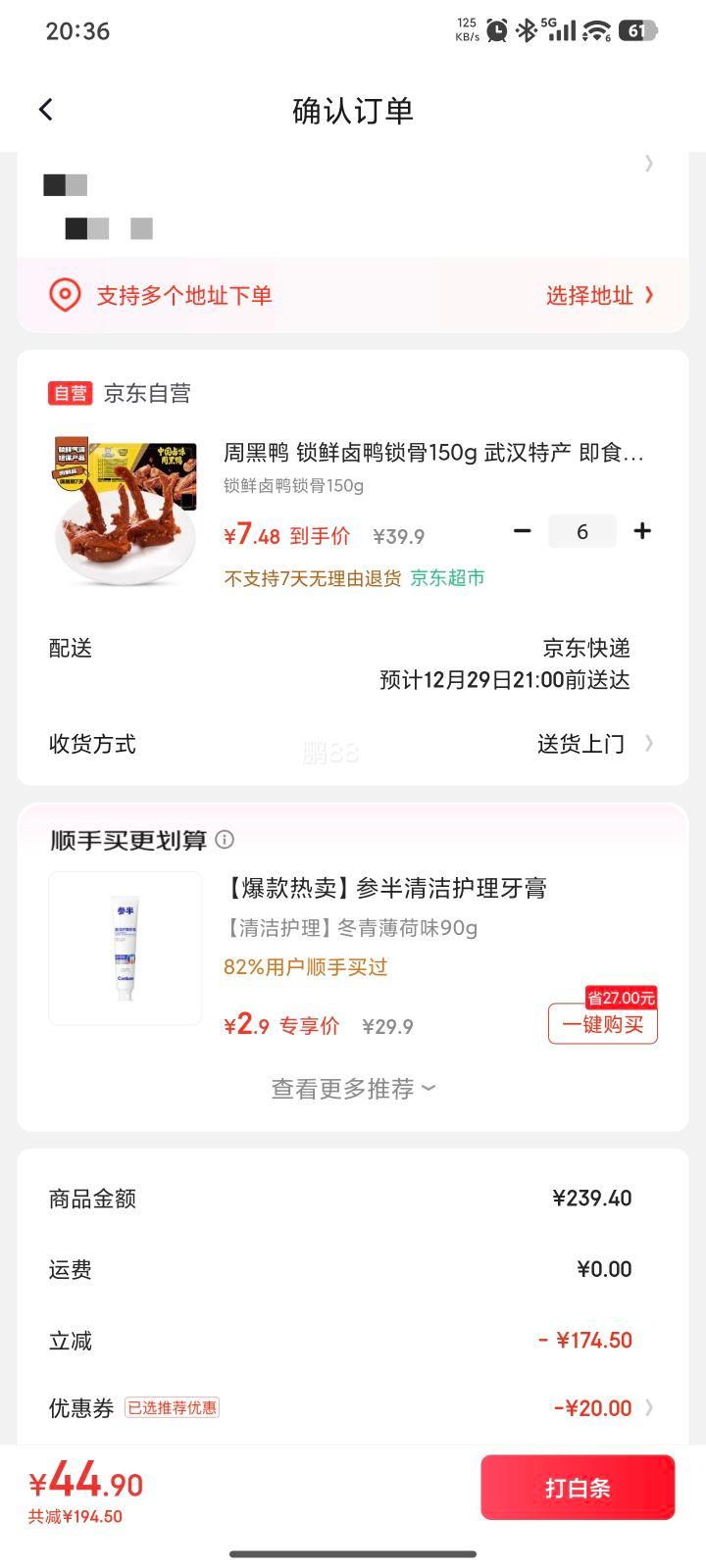Click the plus button to increase quantity

(x=642, y=530)
